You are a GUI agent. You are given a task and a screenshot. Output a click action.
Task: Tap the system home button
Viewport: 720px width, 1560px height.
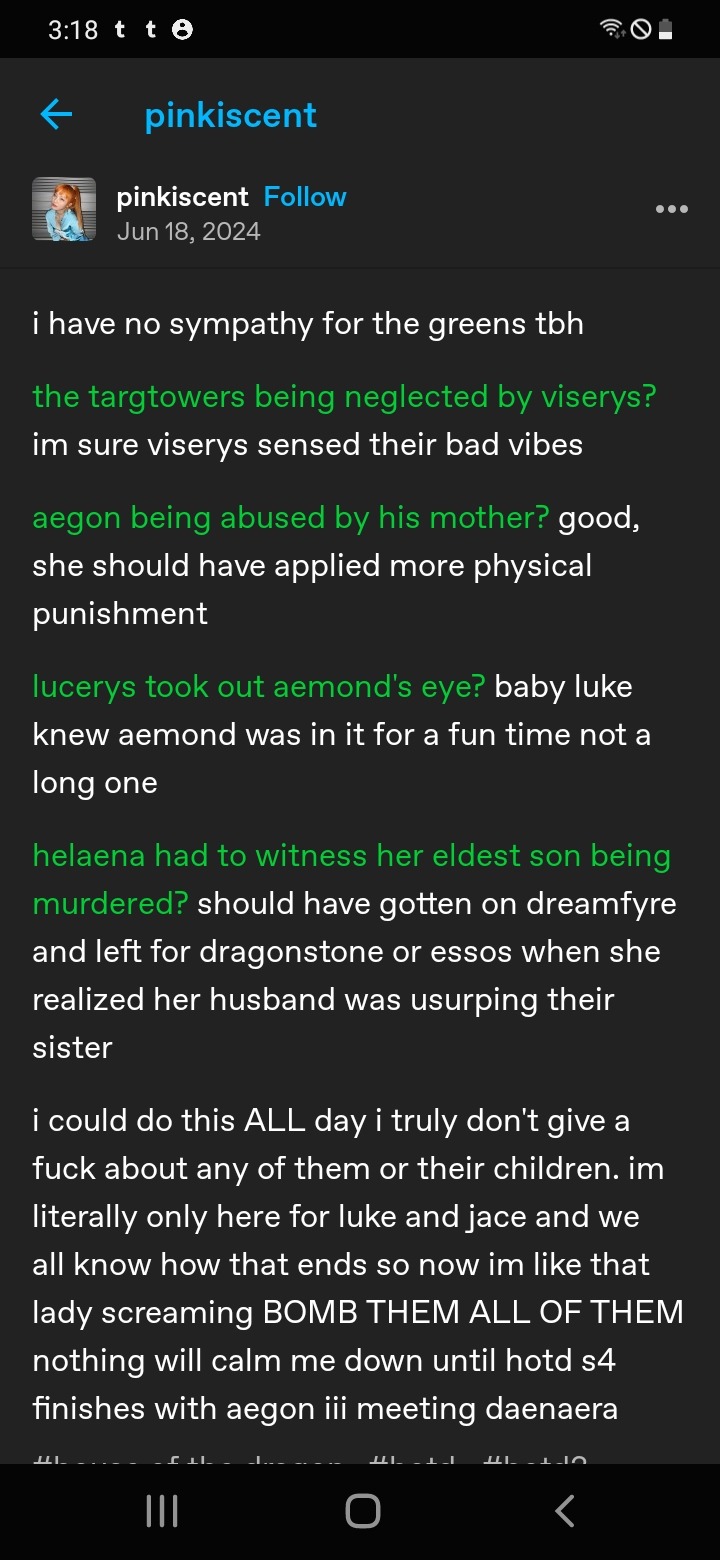point(362,1511)
